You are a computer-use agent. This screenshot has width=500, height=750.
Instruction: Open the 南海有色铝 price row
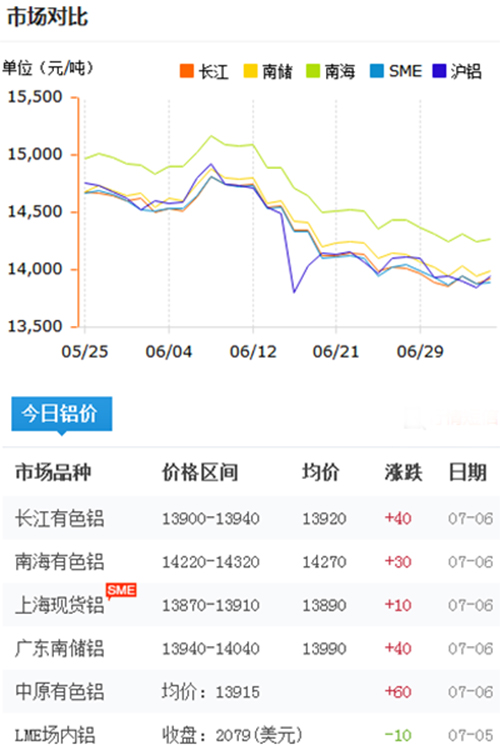tap(251, 562)
